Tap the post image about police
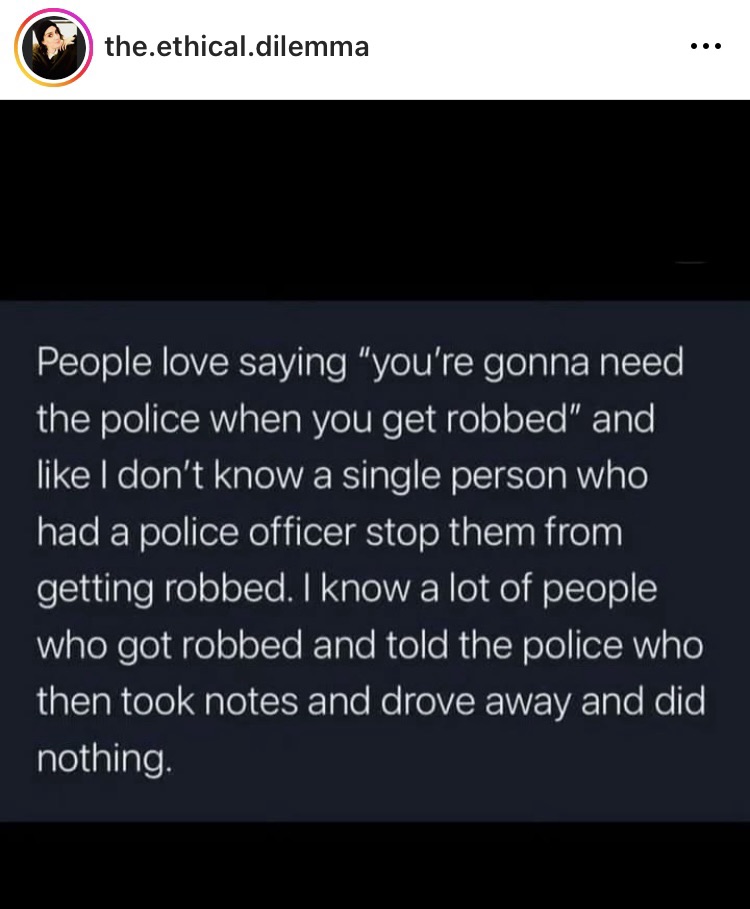This screenshot has width=750, height=909. click(375, 560)
